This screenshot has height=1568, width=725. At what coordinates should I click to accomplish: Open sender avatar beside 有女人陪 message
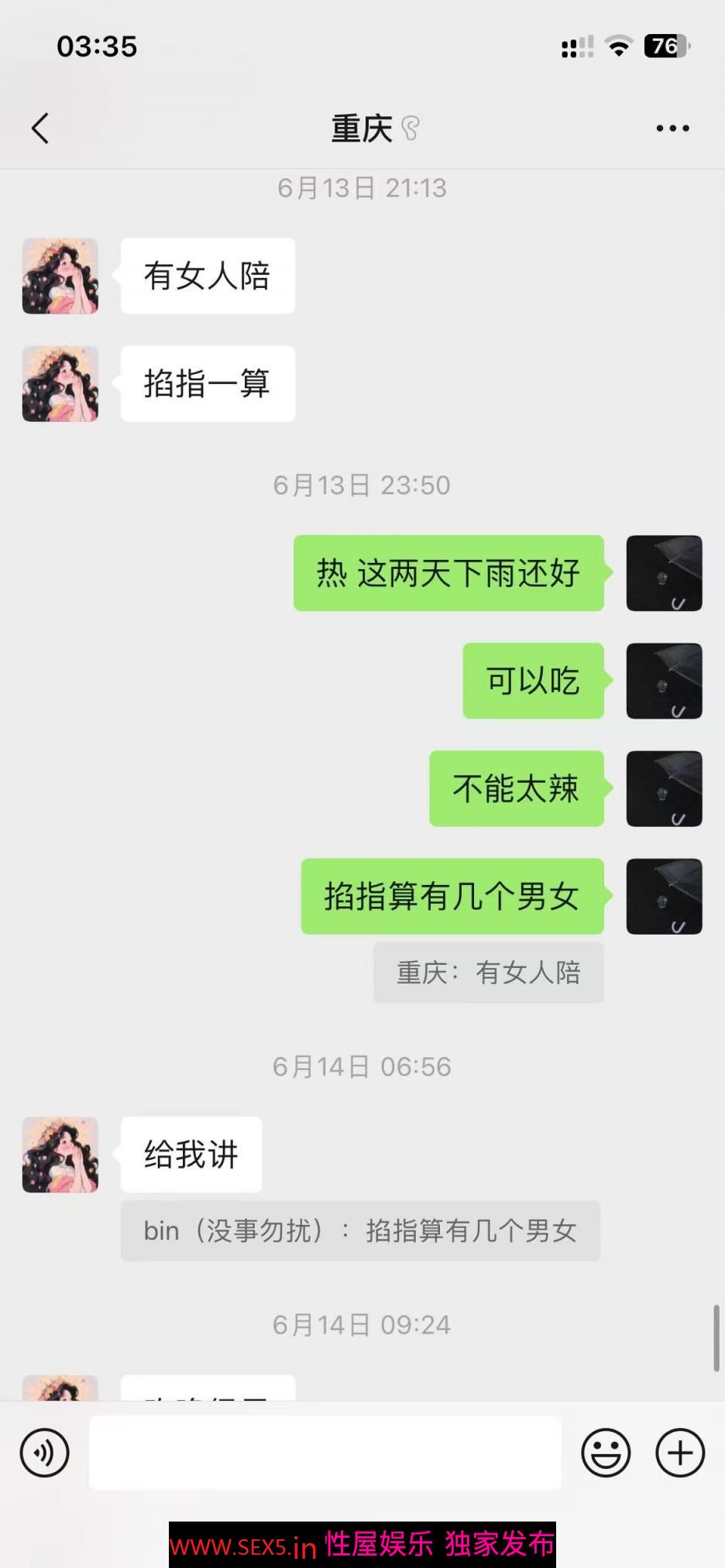click(x=60, y=276)
